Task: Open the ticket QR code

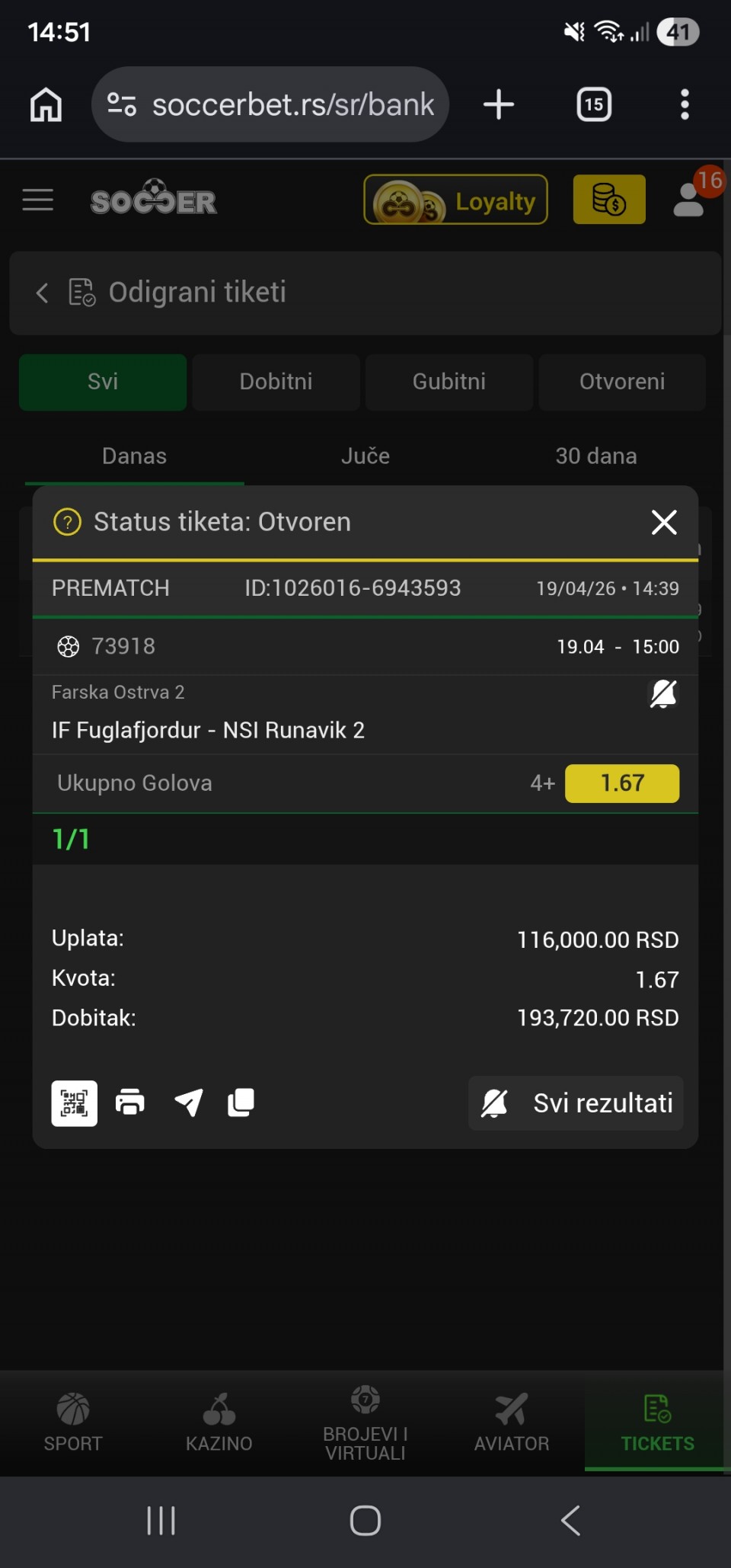Action: [74, 1102]
